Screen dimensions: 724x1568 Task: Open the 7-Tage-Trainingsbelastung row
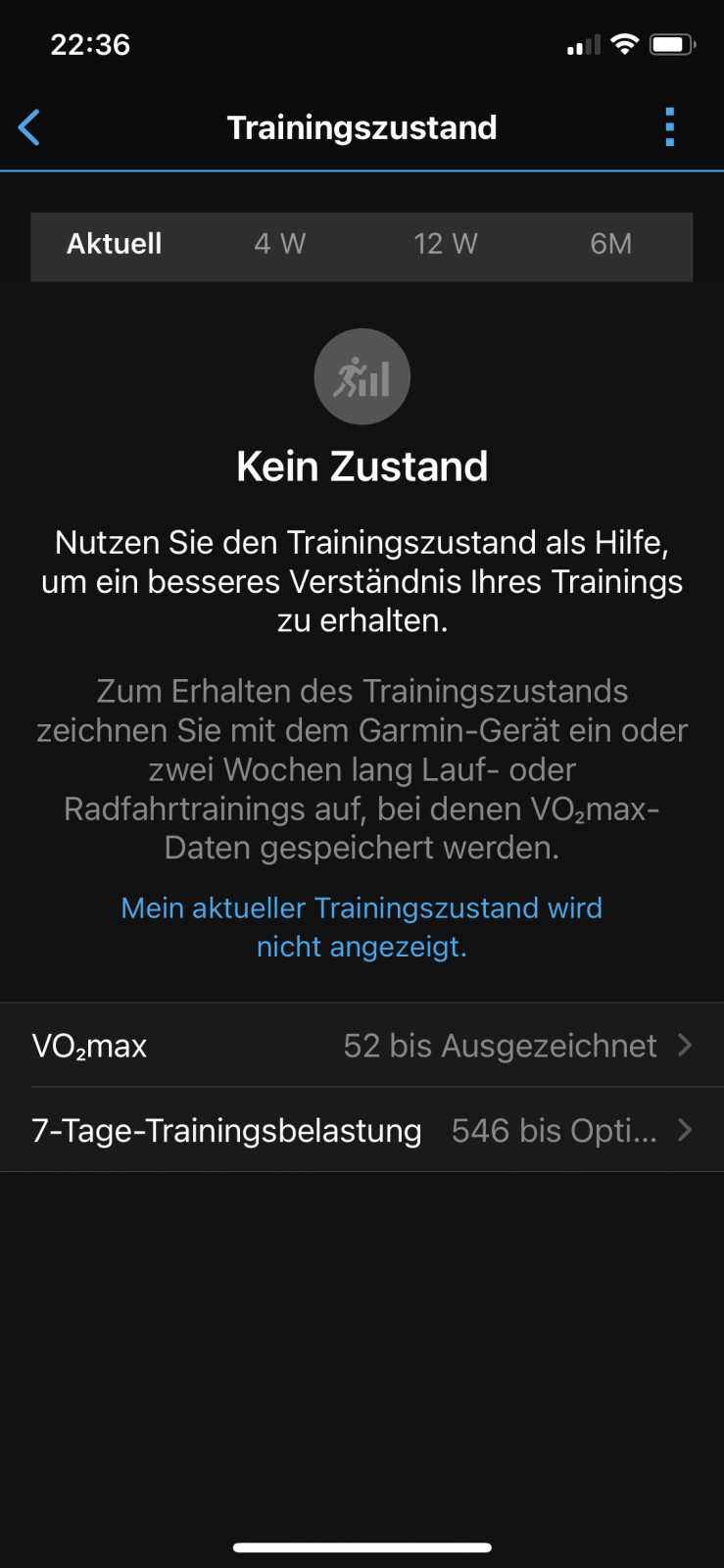click(x=362, y=1130)
